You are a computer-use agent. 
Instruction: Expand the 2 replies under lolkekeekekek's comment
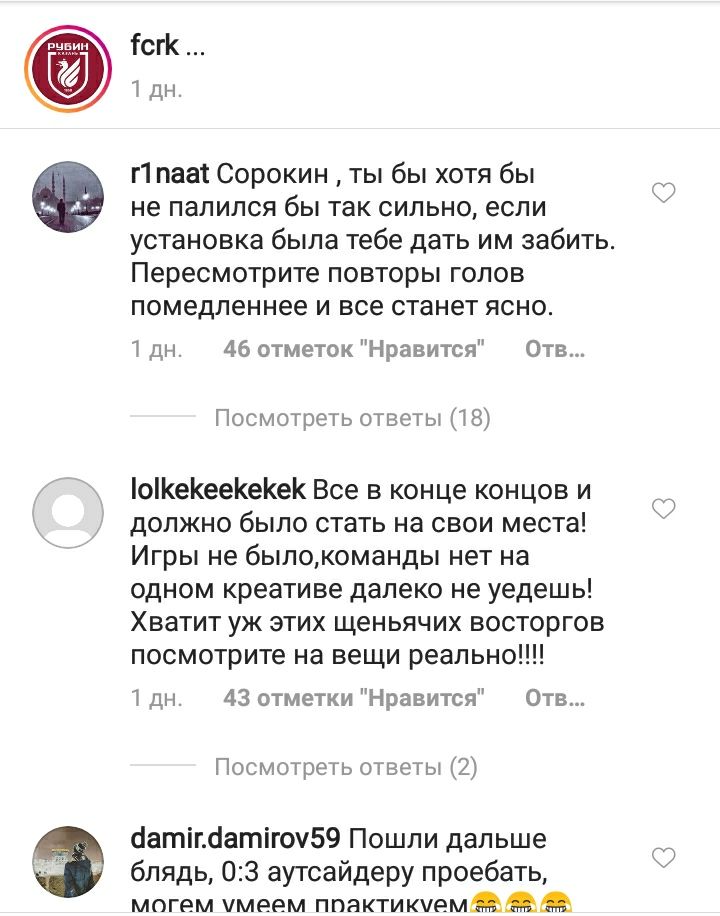(x=346, y=767)
